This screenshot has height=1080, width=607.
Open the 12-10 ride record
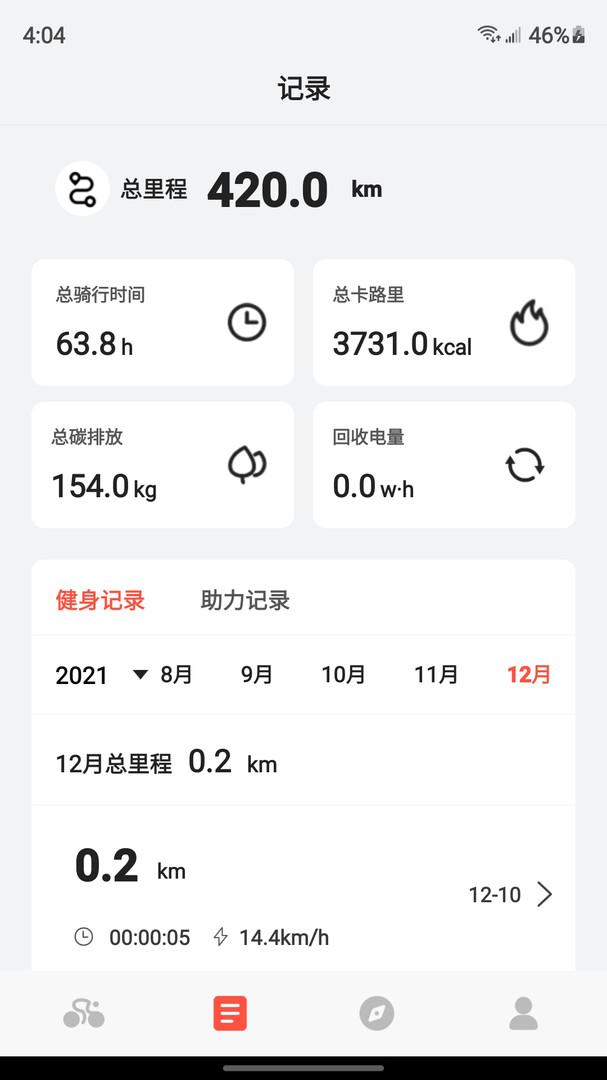pyautogui.click(x=303, y=893)
